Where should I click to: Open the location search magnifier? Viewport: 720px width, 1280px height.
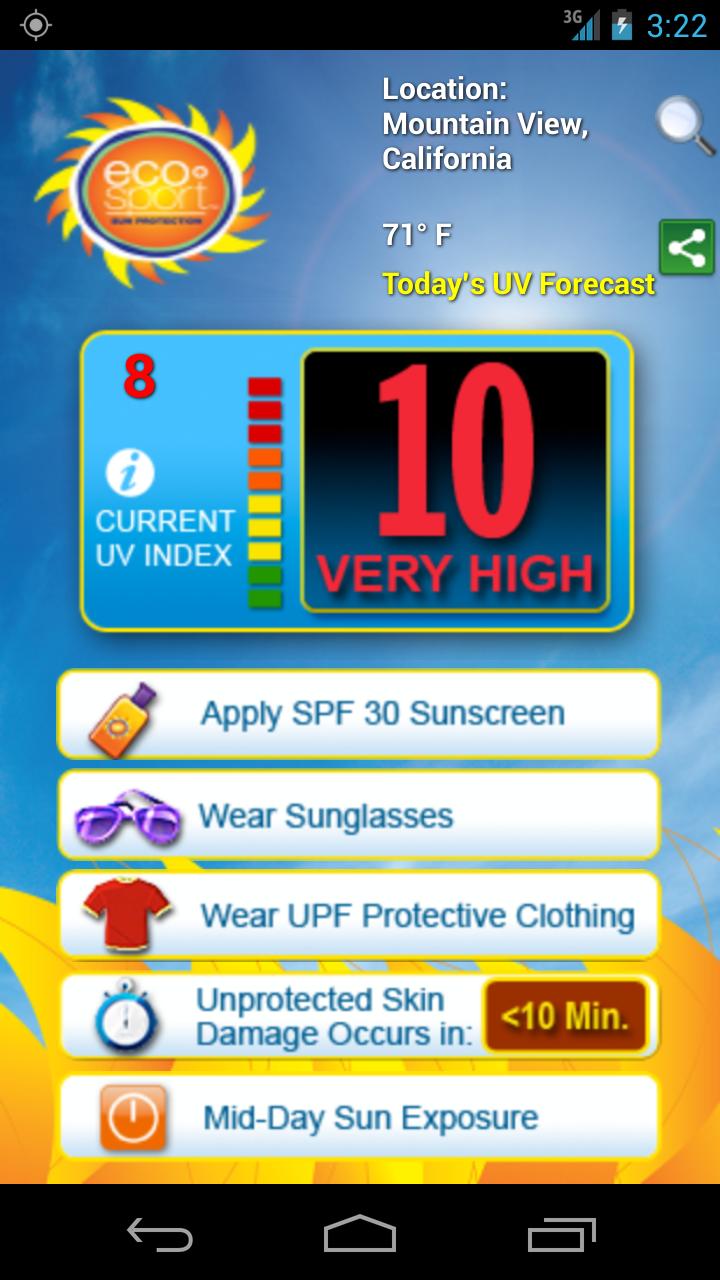685,127
